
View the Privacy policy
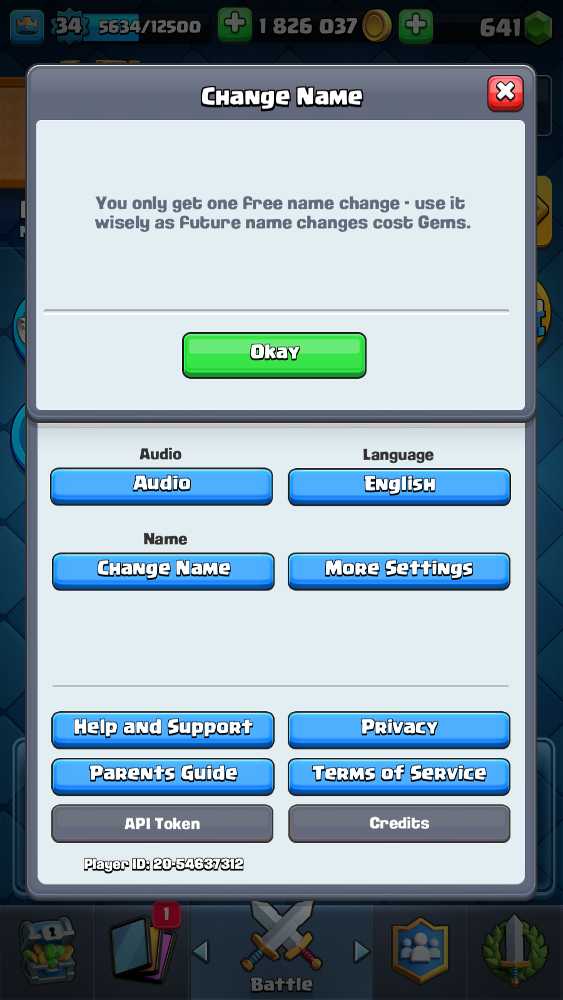click(399, 730)
